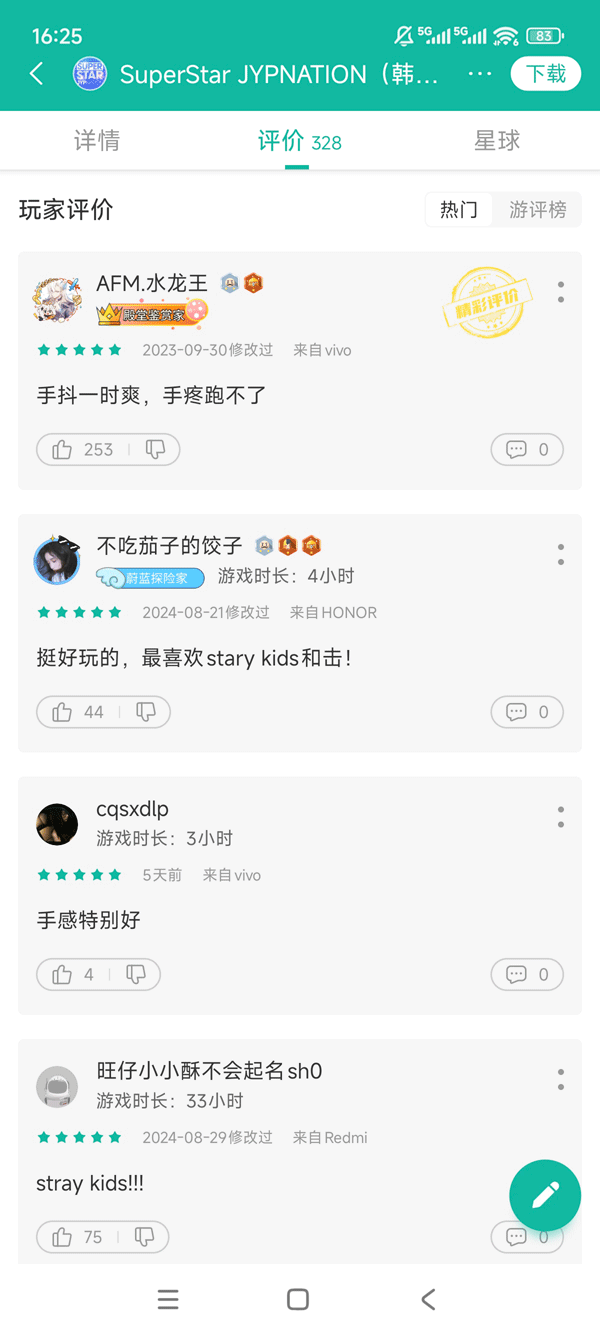The image size is (600, 1335).
Task: Switch to the 星球 tab
Action: pyautogui.click(x=497, y=141)
